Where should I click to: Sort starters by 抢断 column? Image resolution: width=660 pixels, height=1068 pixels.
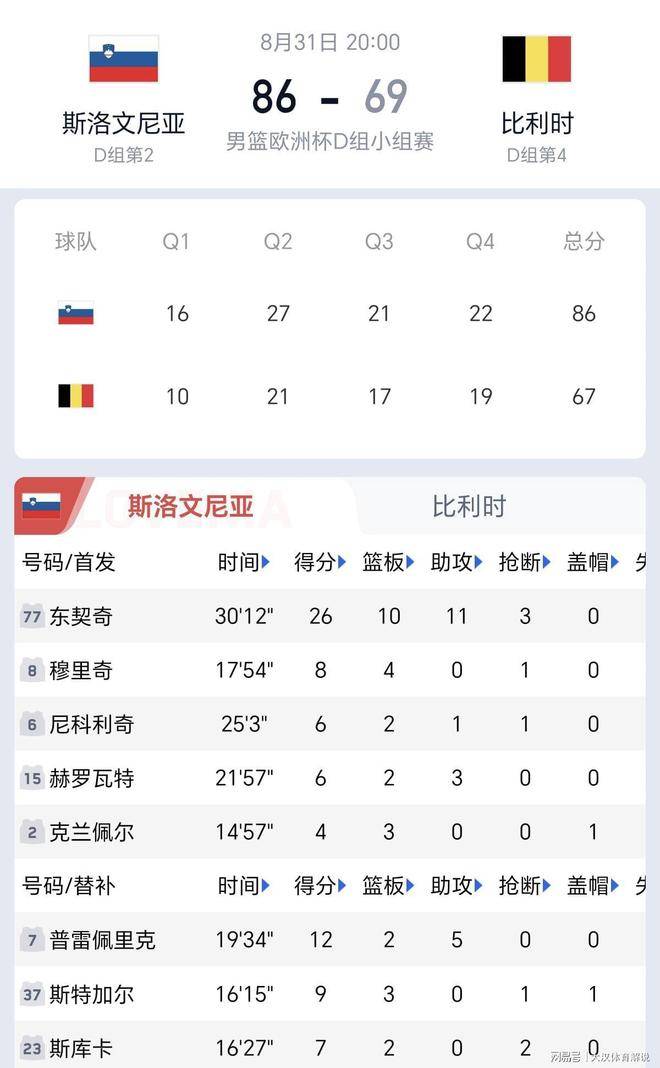(525, 562)
